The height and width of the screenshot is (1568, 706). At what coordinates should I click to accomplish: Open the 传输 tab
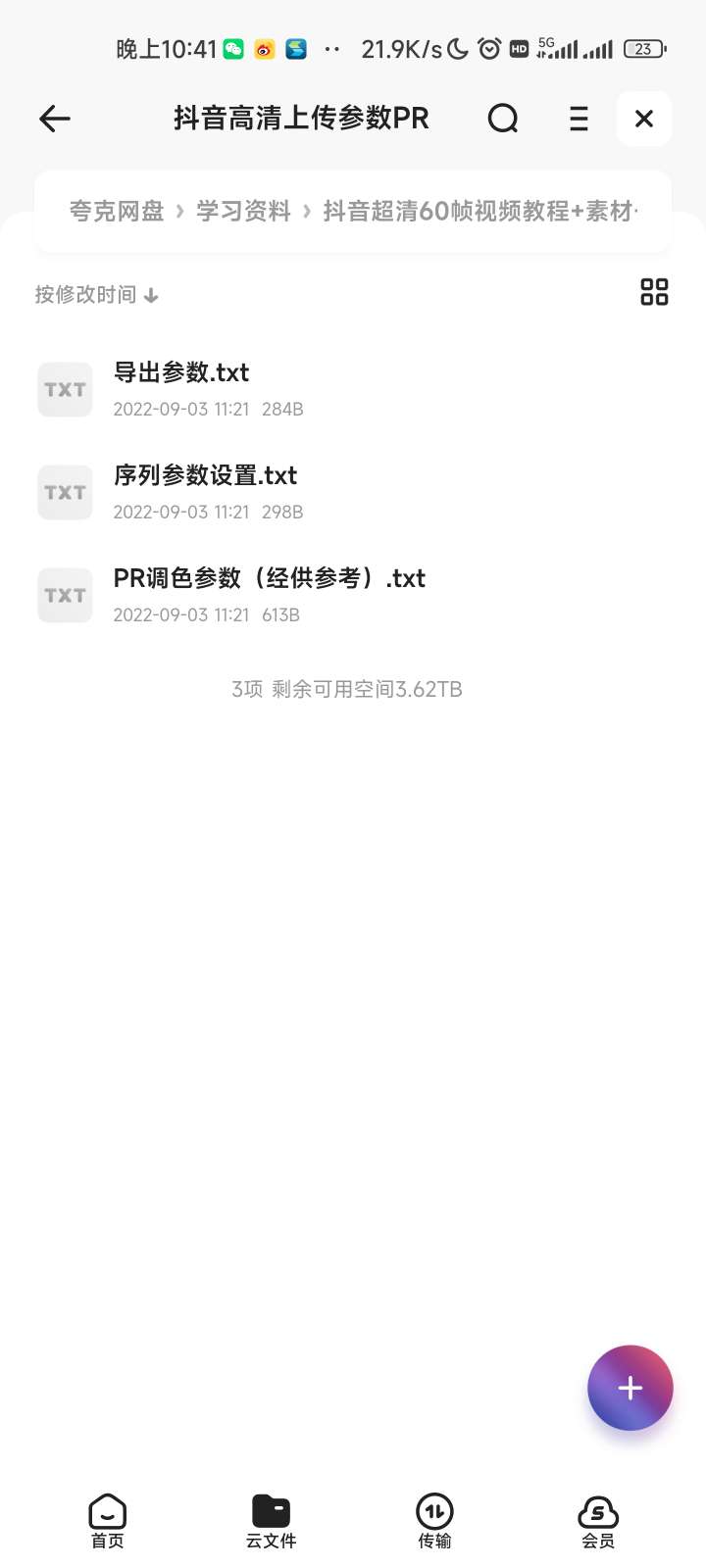pos(434,1522)
